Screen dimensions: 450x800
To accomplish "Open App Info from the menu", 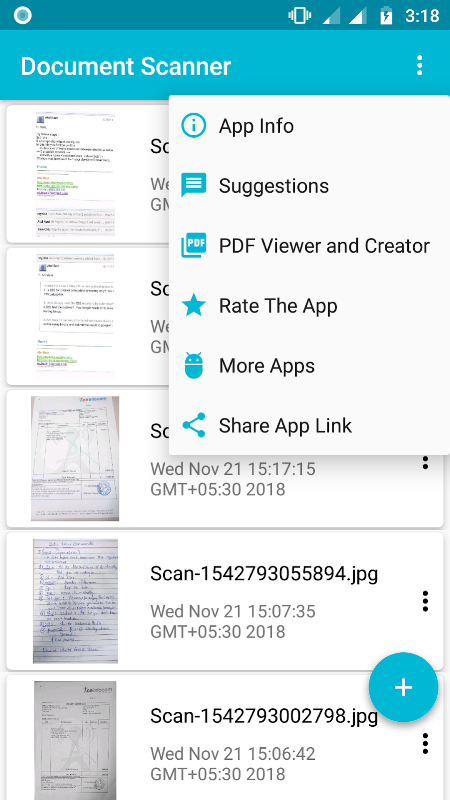I will pos(309,126).
